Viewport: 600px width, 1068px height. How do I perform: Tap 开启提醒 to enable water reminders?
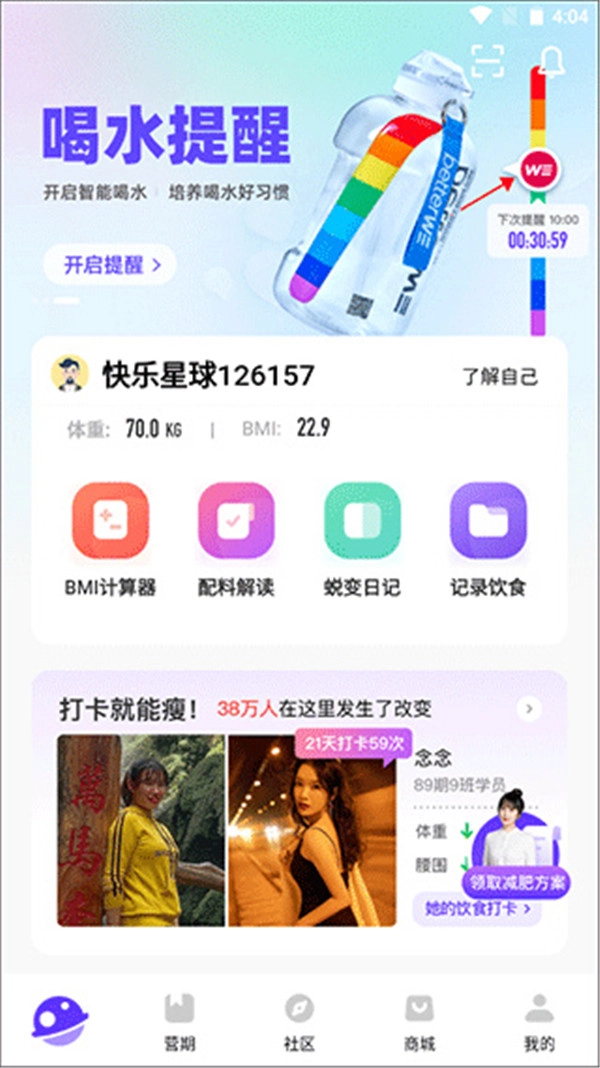[109, 265]
